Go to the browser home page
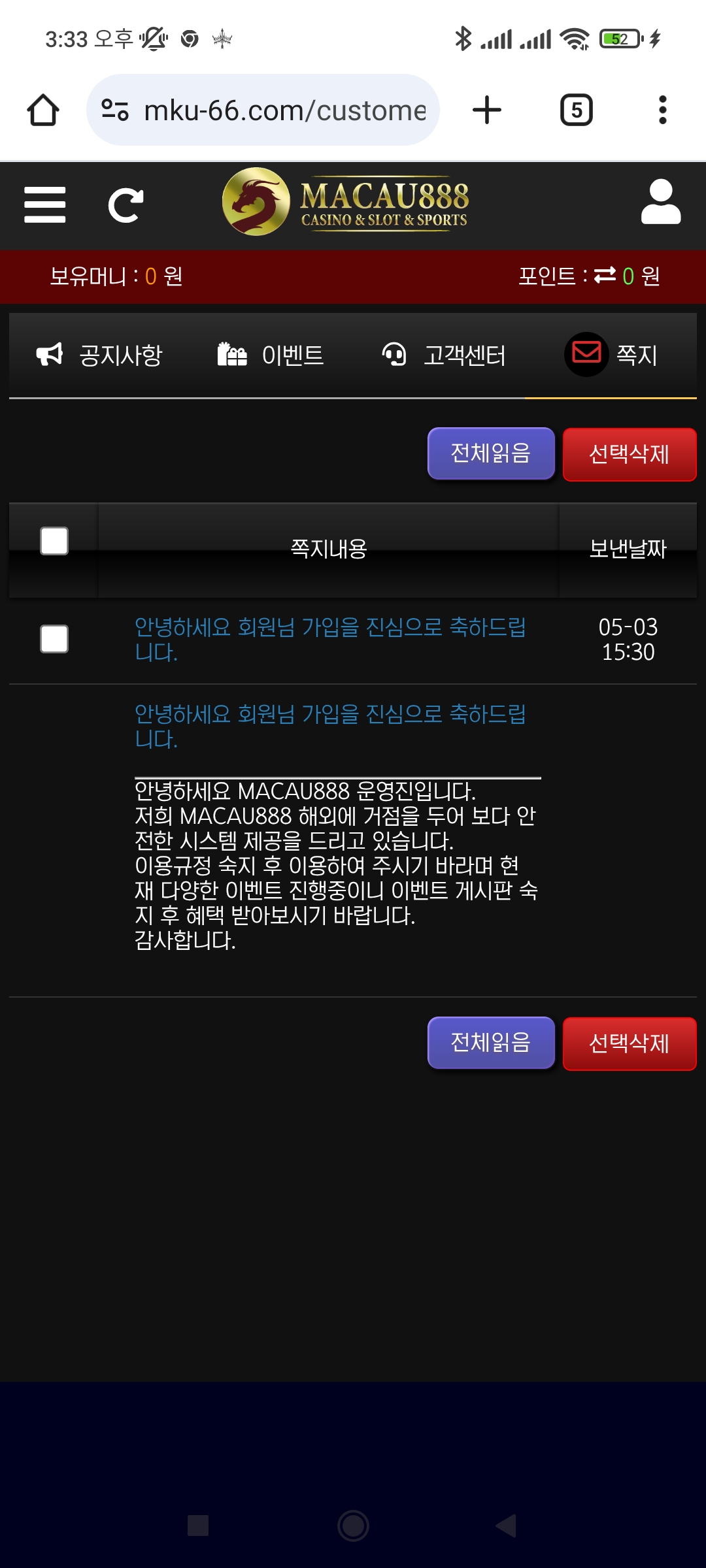 pos(43,110)
